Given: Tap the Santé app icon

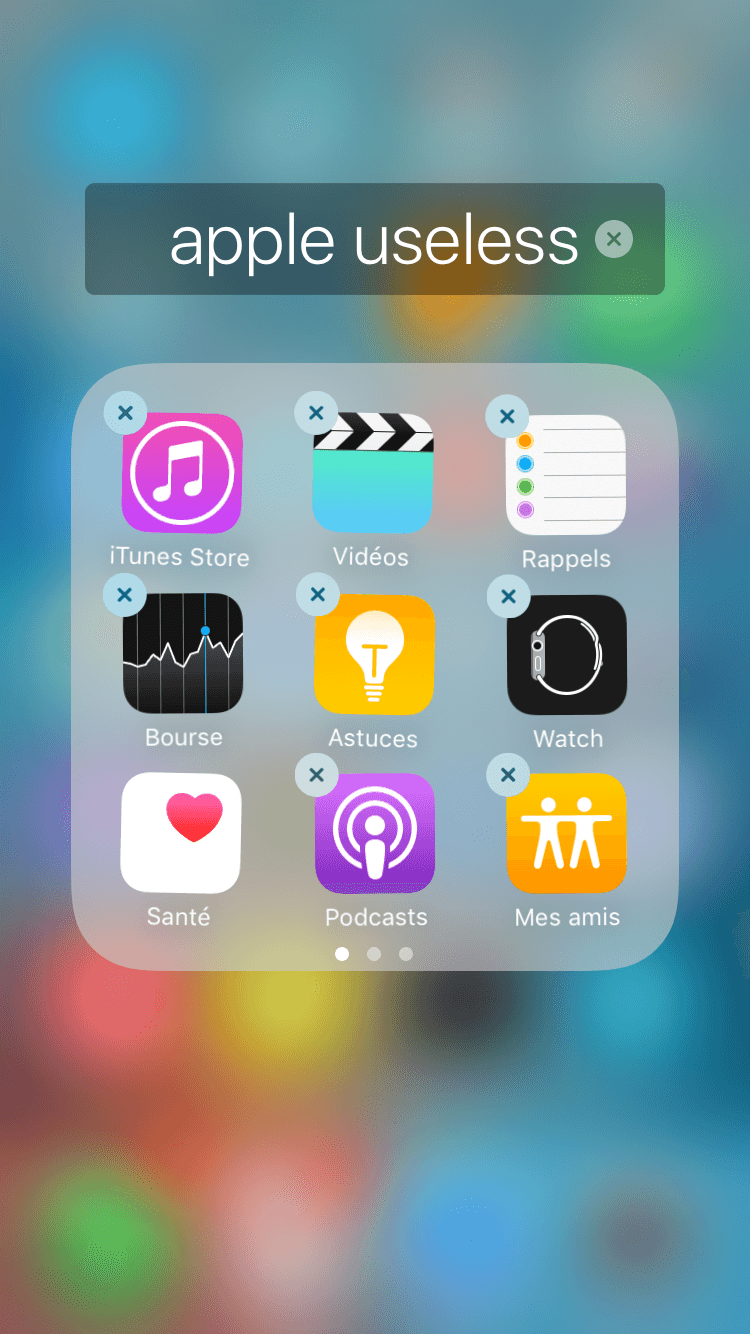Looking at the screenshot, I should 181,833.
